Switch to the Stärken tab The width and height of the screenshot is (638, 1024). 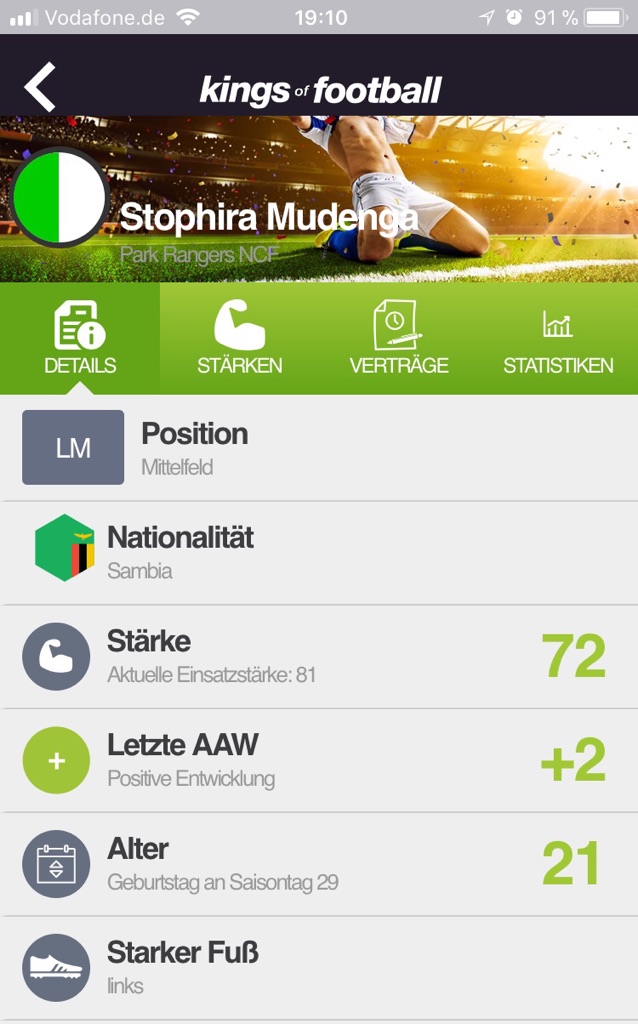(239, 339)
